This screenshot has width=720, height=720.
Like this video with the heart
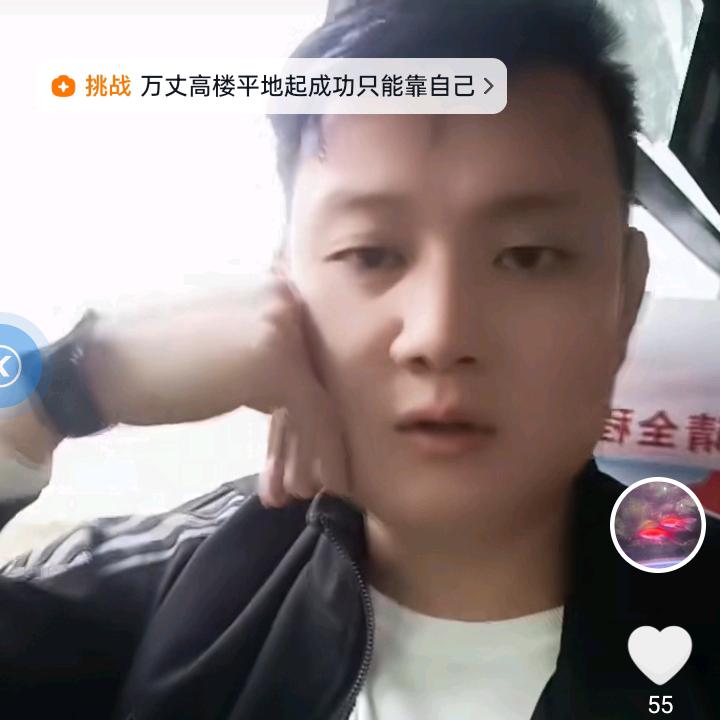point(659,655)
